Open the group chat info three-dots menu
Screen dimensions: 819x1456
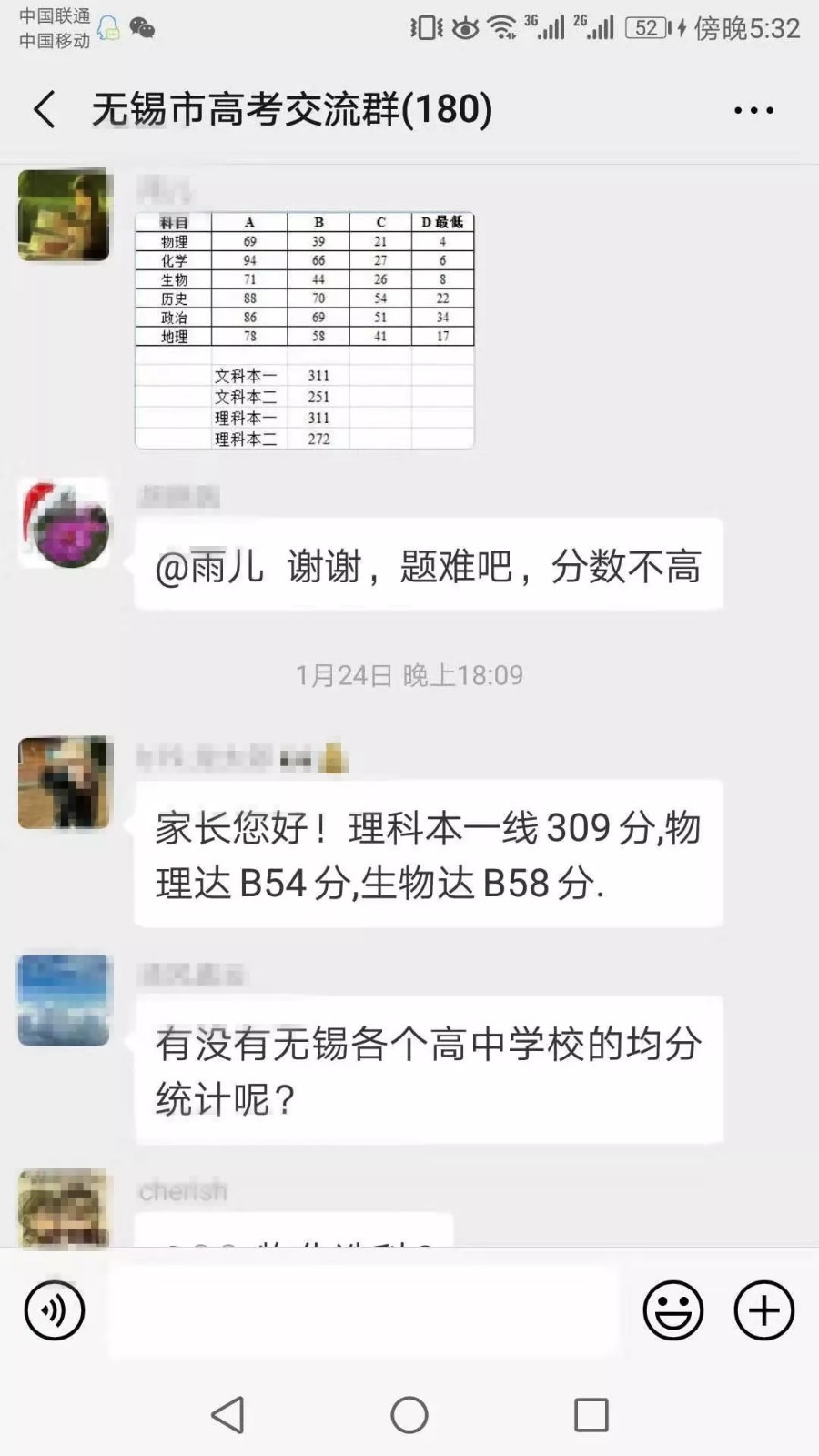[x=753, y=110]
